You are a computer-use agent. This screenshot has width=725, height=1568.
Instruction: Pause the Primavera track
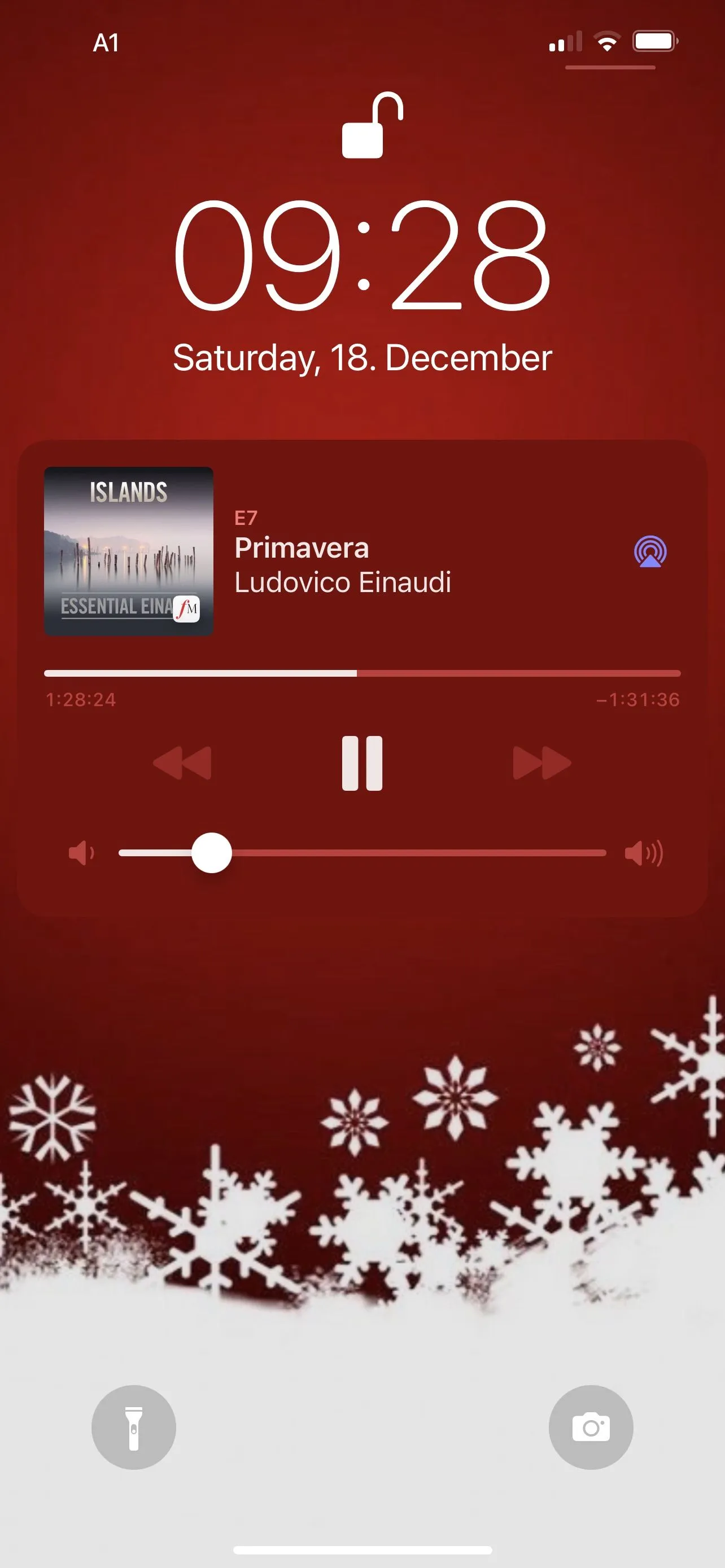pyautogui.click(x=362, y=763)
